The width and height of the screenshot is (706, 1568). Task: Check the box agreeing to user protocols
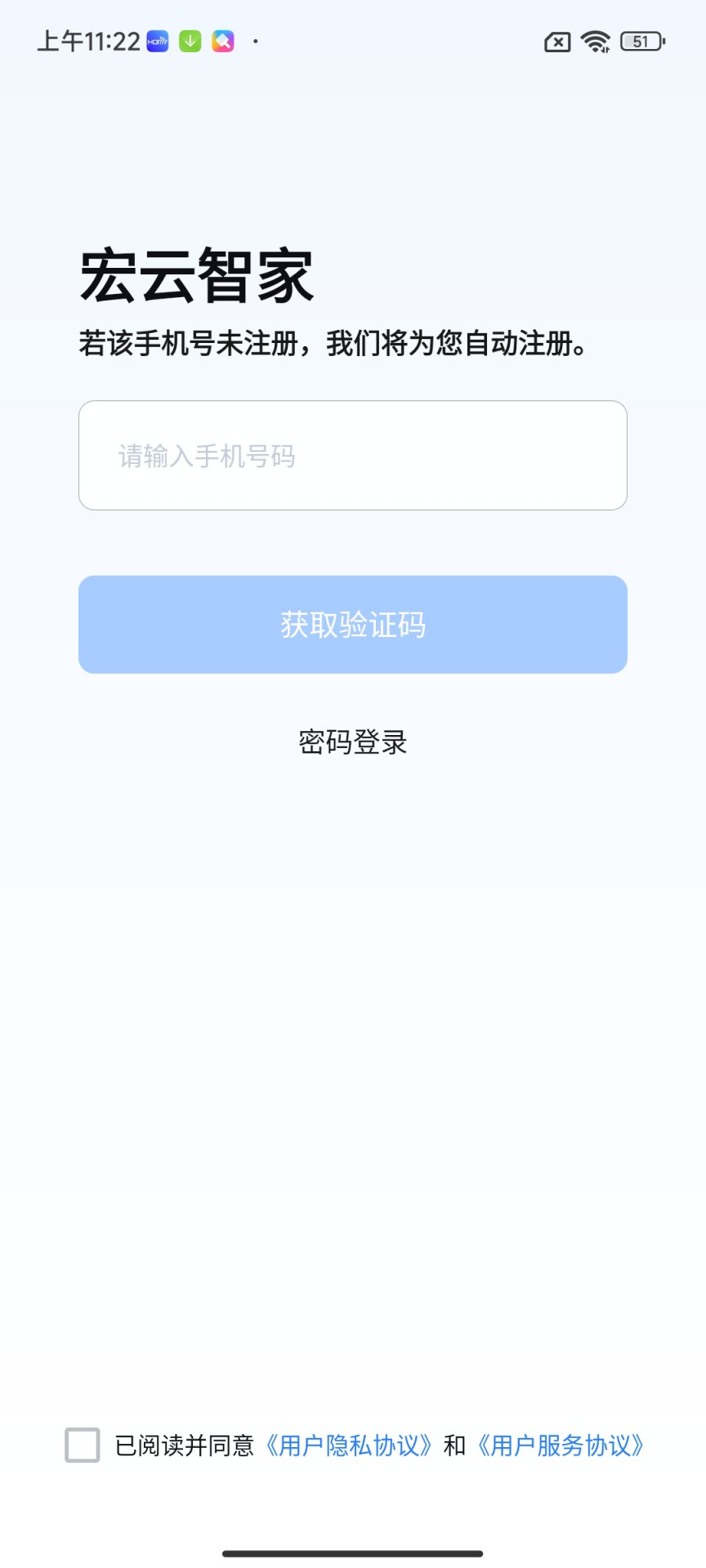point(82,1445)
